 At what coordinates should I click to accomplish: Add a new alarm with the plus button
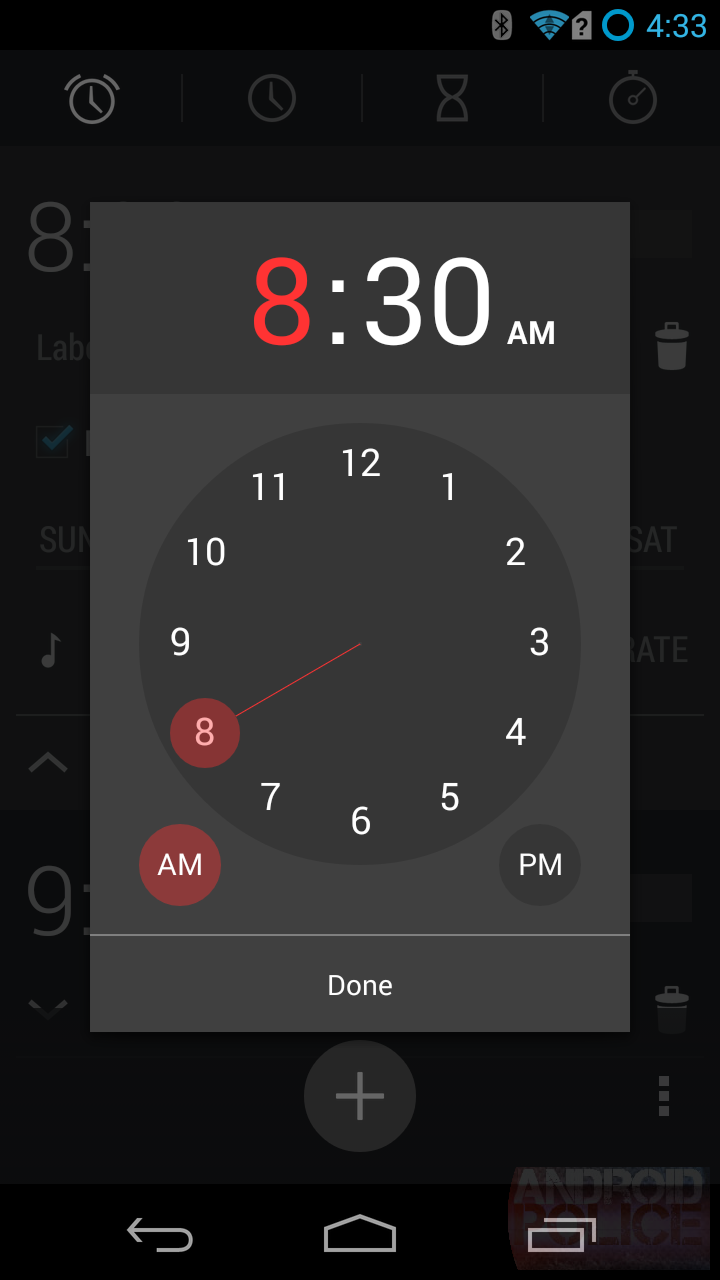click(359, 1096)
